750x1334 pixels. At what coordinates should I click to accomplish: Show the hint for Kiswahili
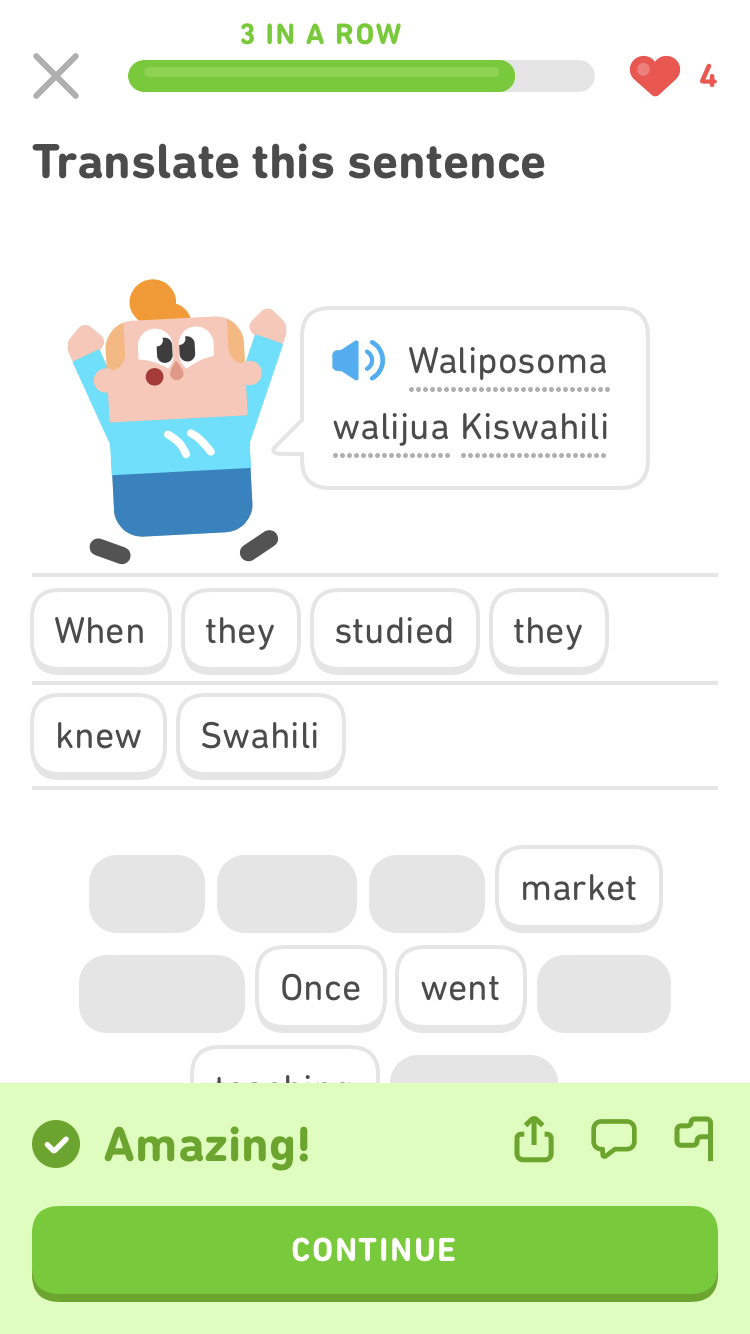pos(534,427)
